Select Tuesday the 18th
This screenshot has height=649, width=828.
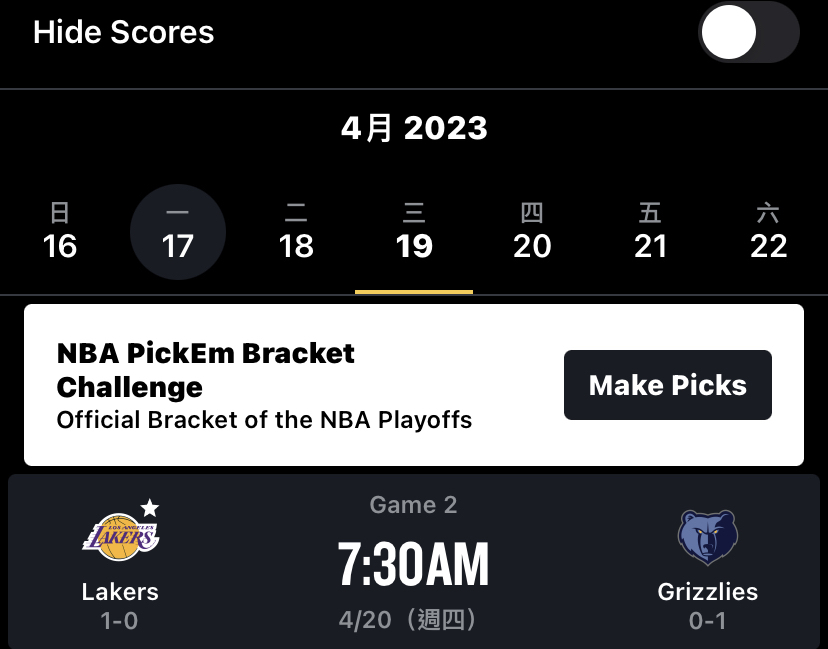pyautogui.click(x=296, y=232)
